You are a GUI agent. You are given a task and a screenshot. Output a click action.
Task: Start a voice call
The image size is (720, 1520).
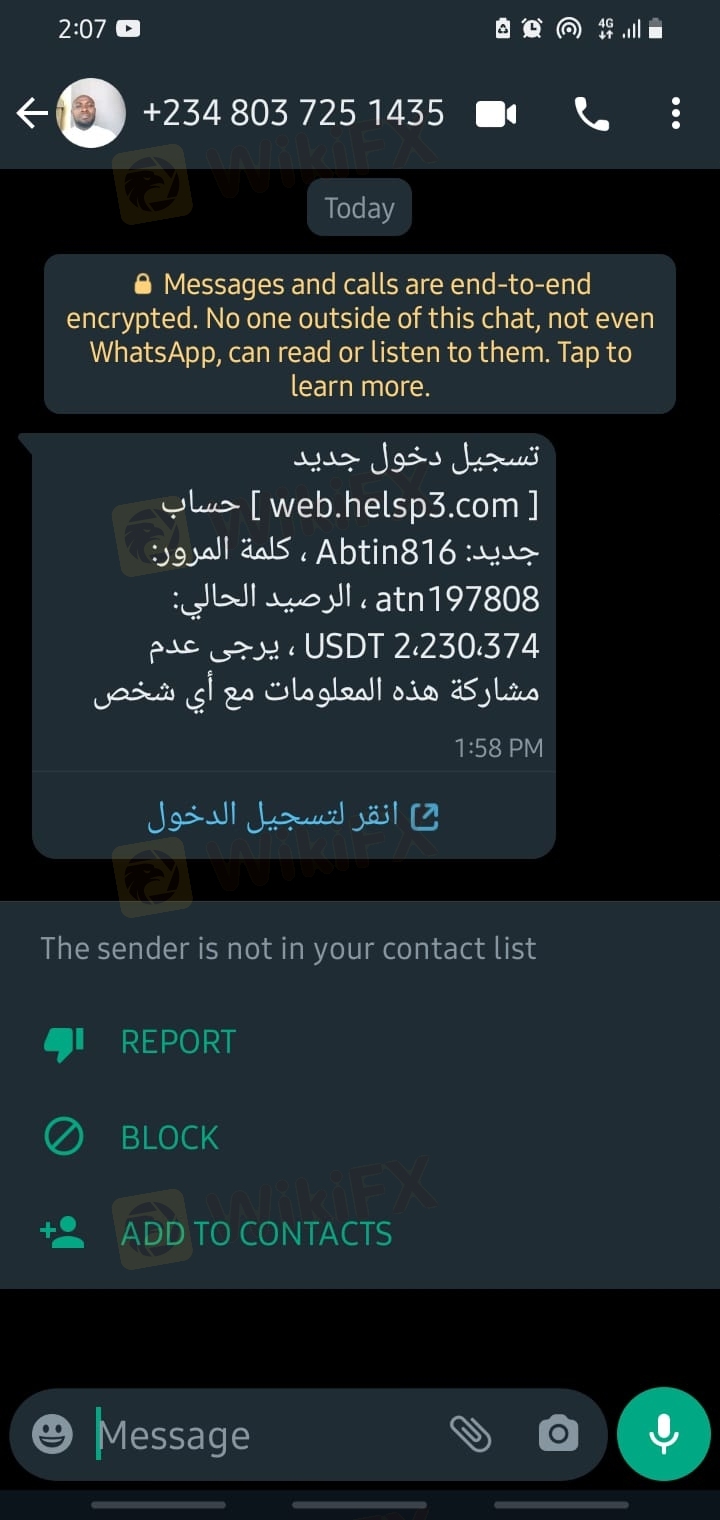[x=591, y=115]
